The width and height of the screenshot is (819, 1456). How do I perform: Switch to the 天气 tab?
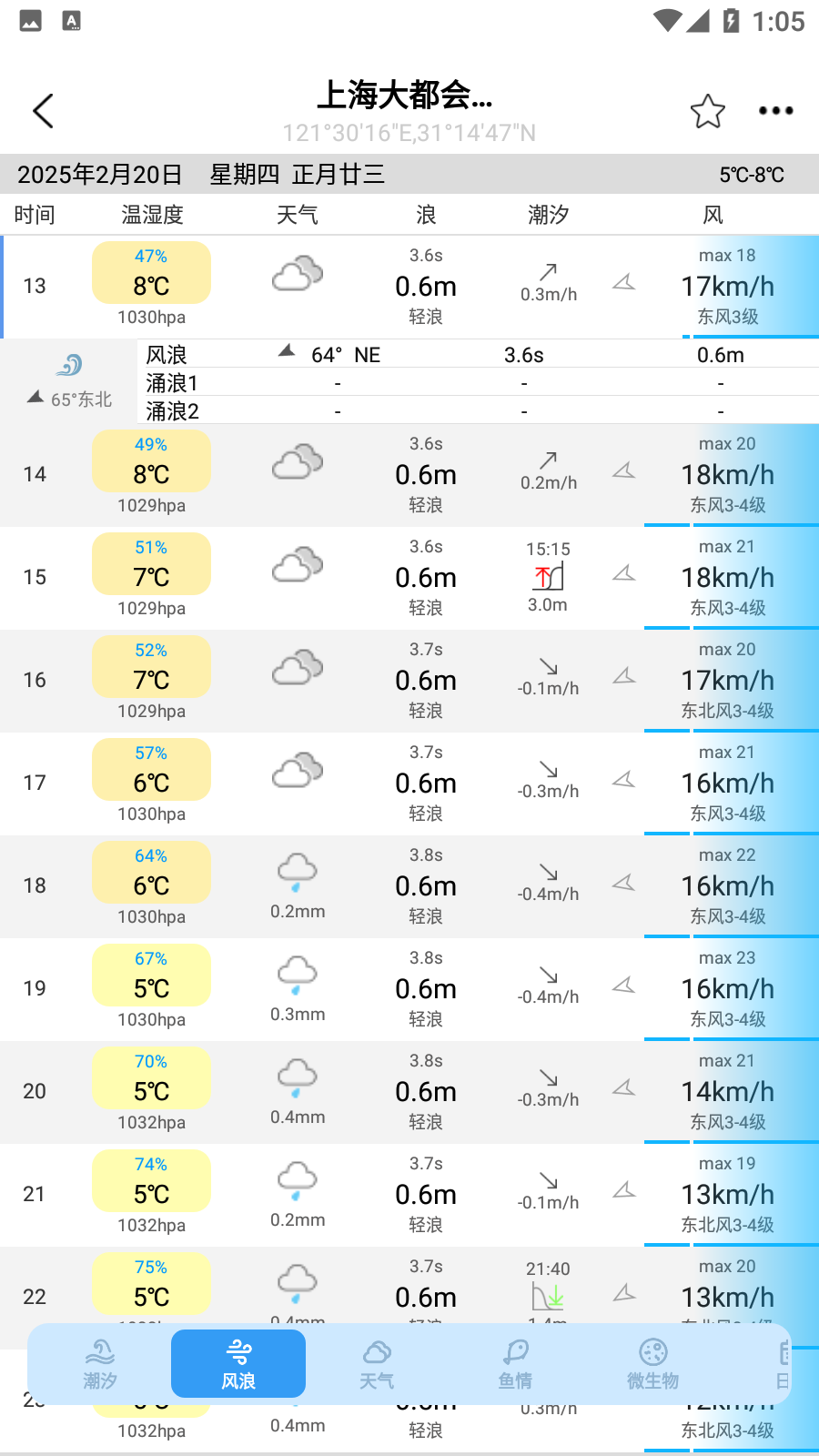(377, 1363)
